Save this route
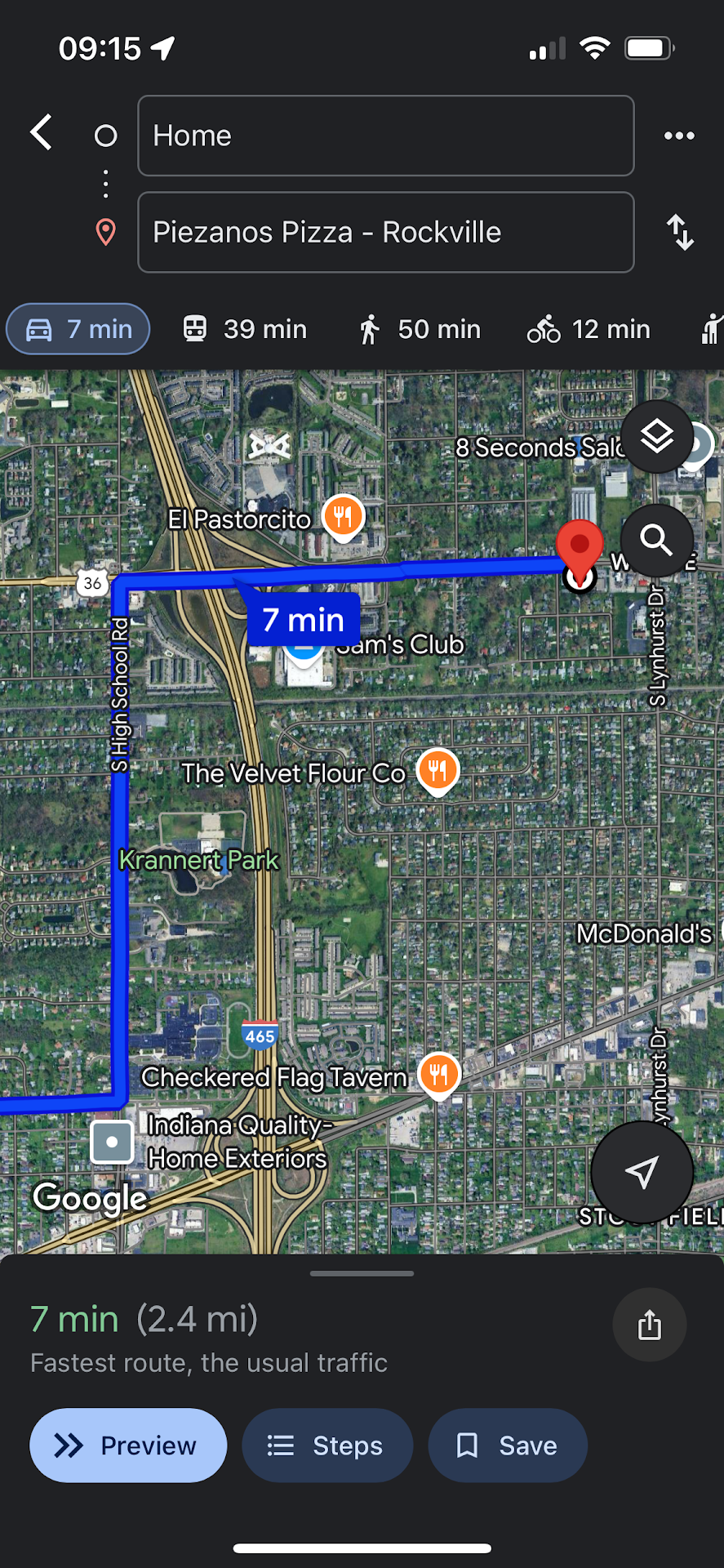 click(508, 1445)
